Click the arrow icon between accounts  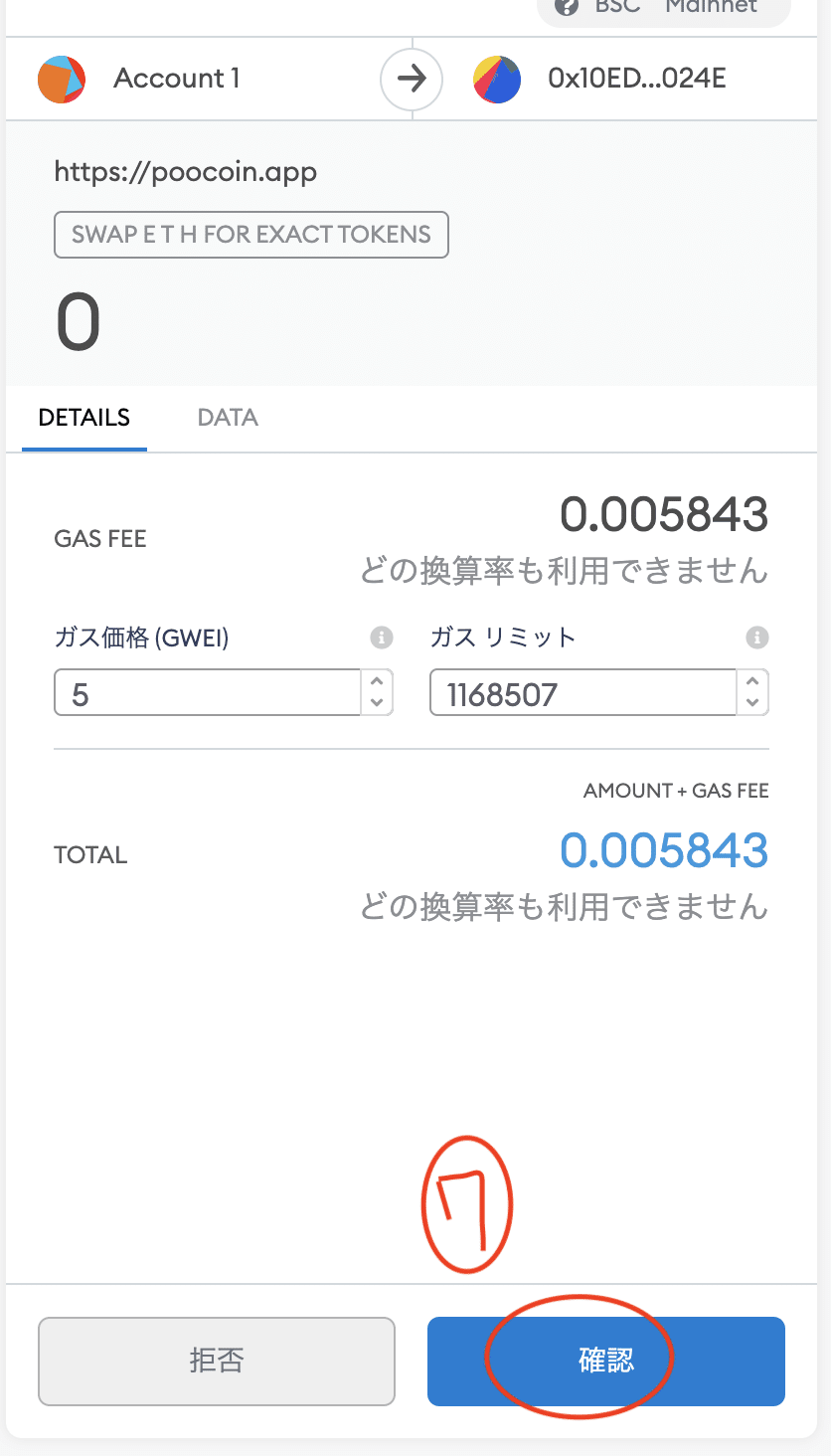412,80
